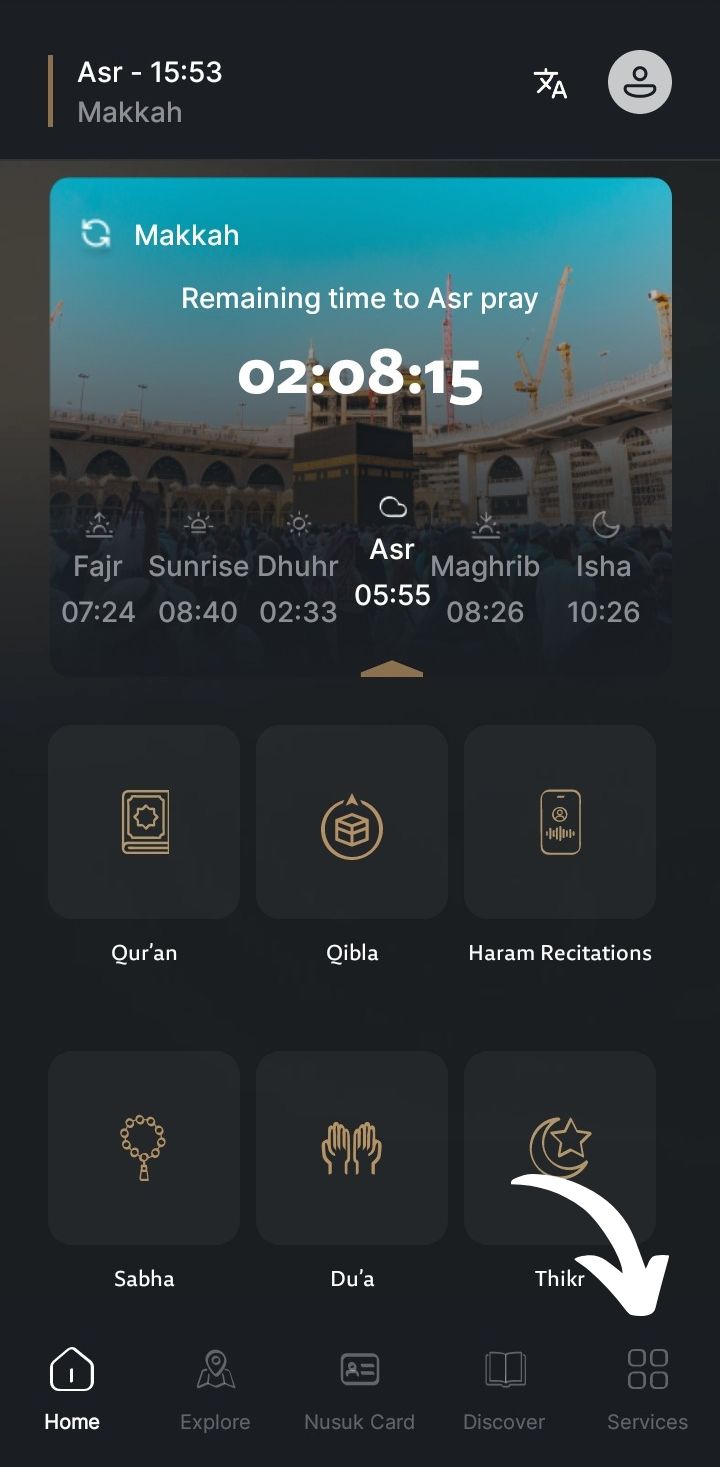Open the language selection icon
The width and height of the screenshot is (720, 1467).
click(x=549, y=84)
